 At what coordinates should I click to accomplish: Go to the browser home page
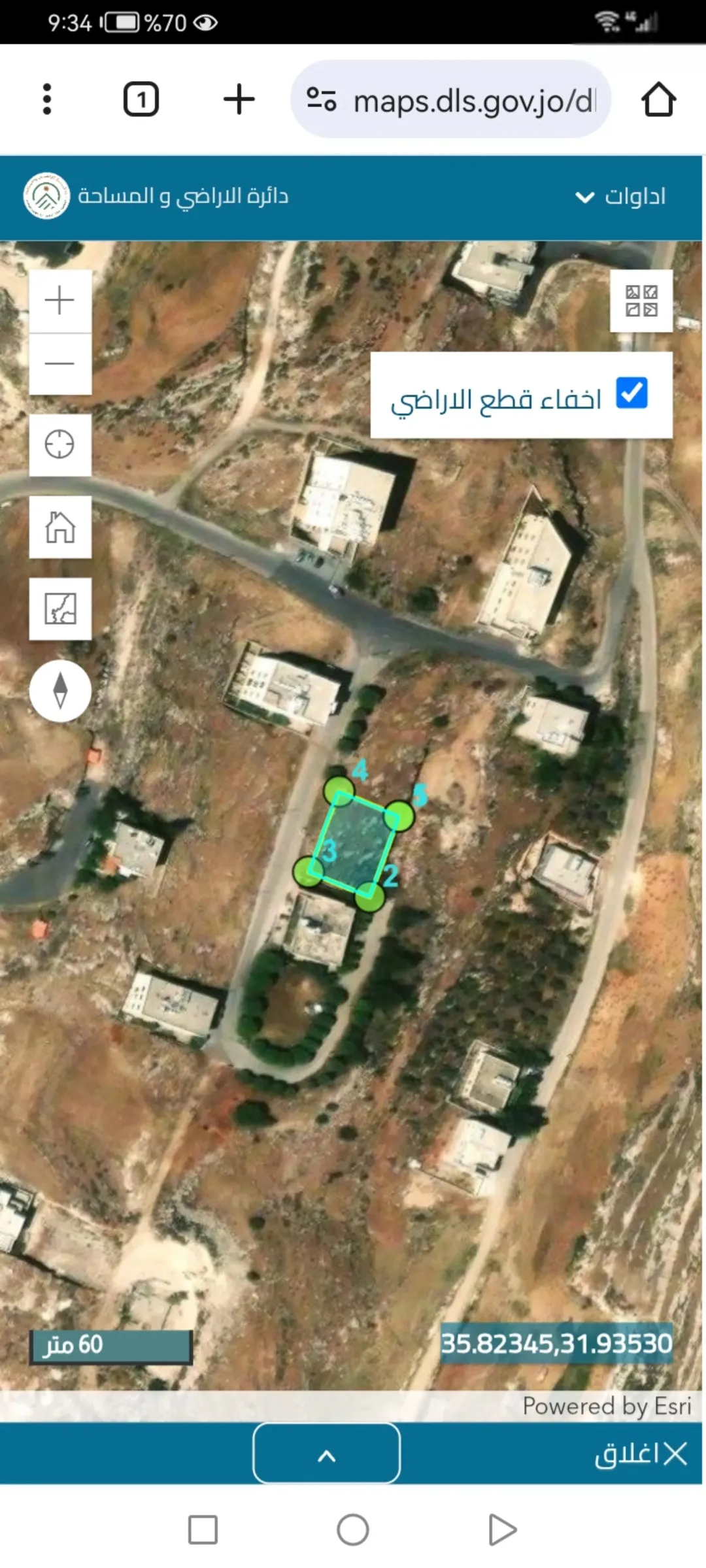tap(658, 99)
